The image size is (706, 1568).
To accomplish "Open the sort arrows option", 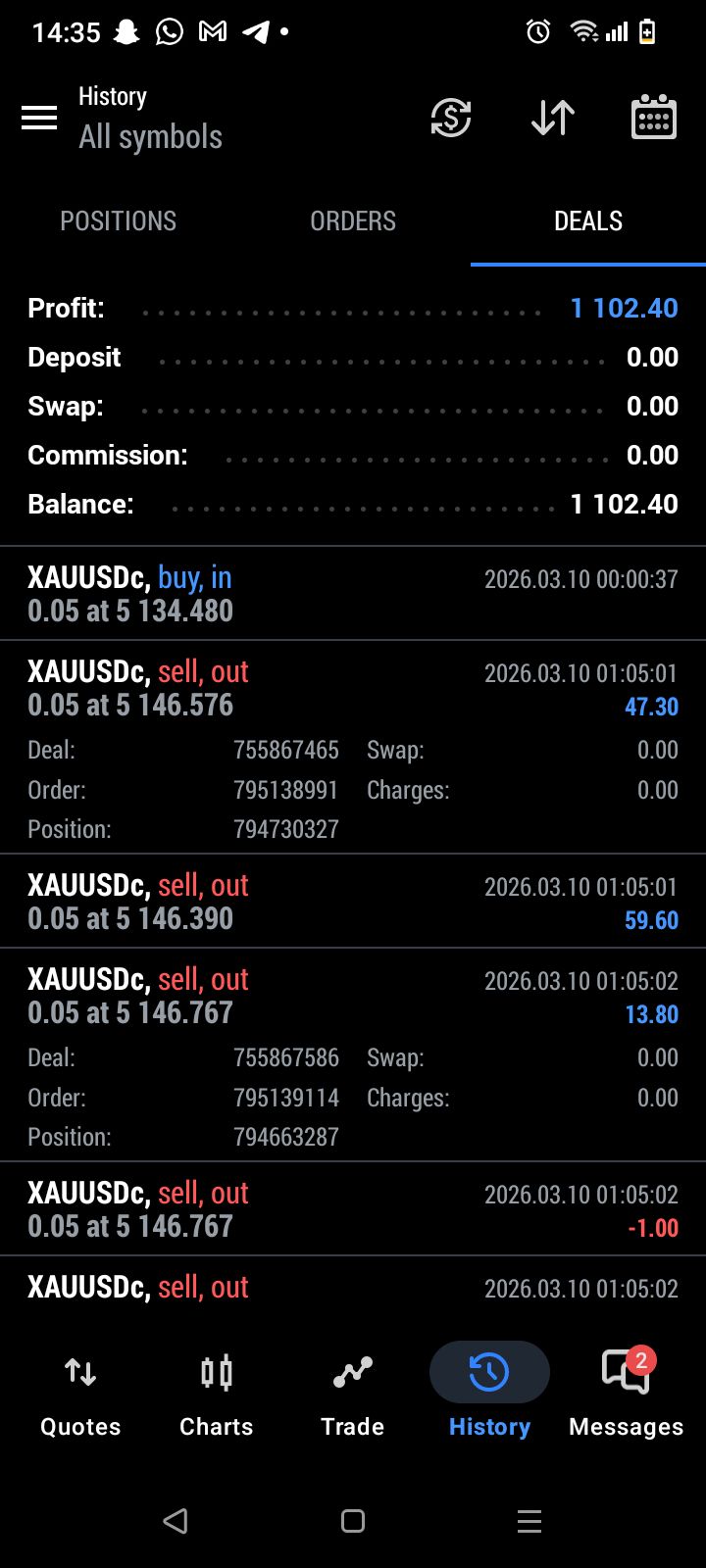I will pos(553,118).
